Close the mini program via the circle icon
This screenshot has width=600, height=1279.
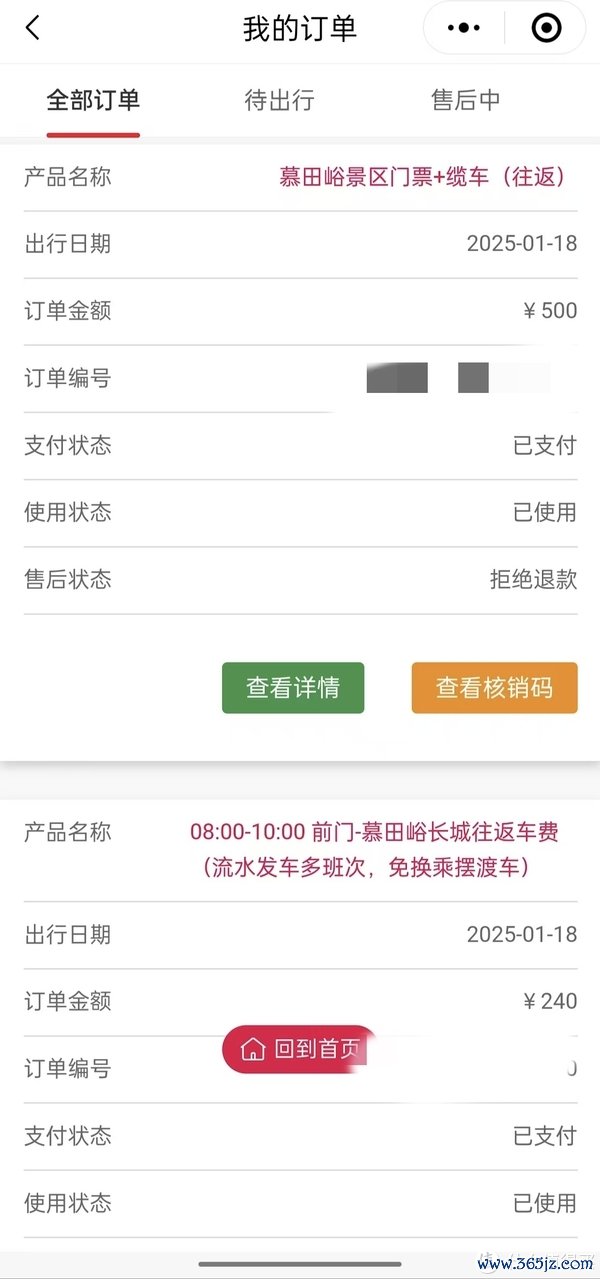[x=546, y=29]
